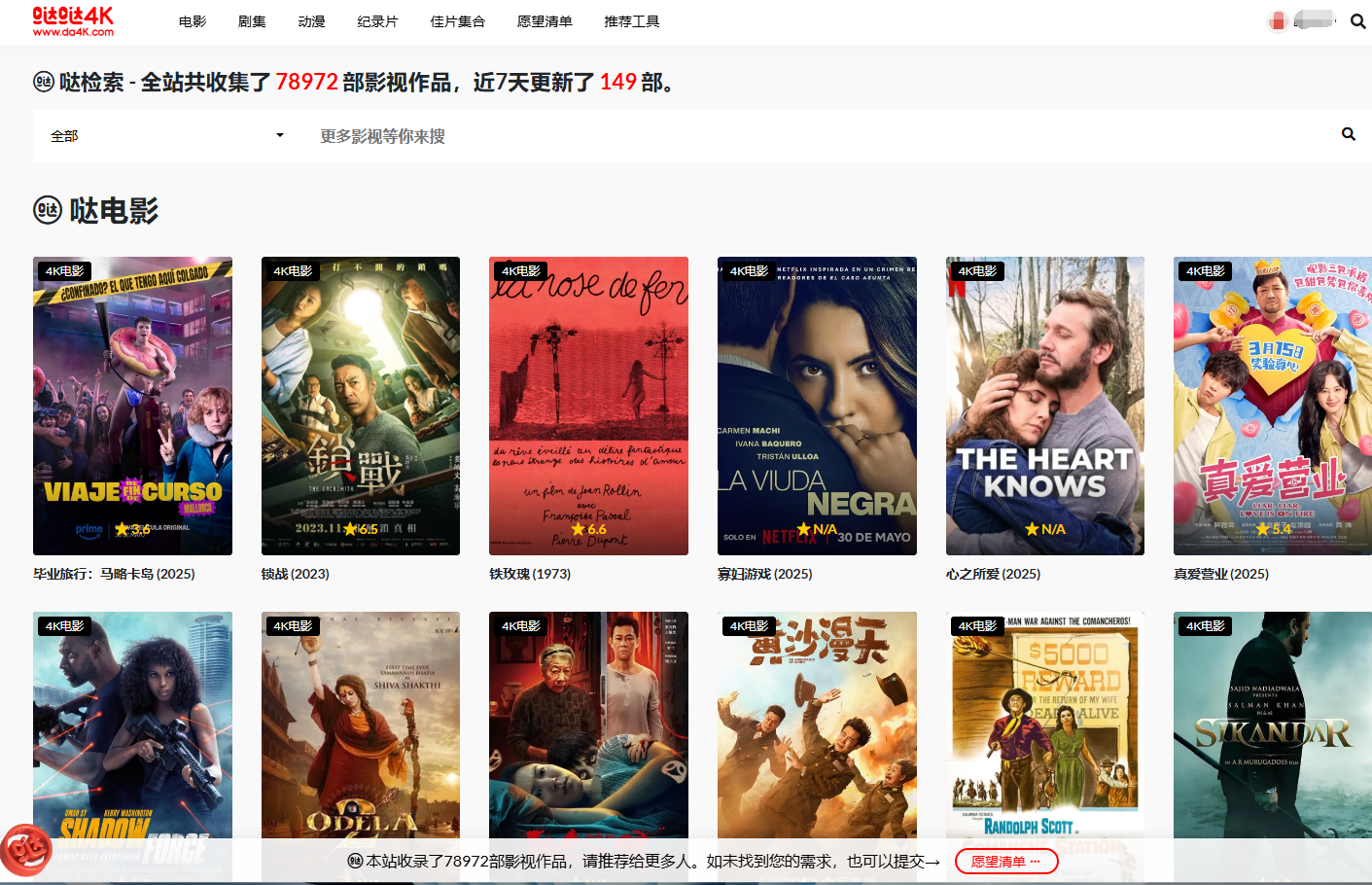Open 愿望清单 in the top navigation
The image size is (1372, 885).
click(545, 21)
